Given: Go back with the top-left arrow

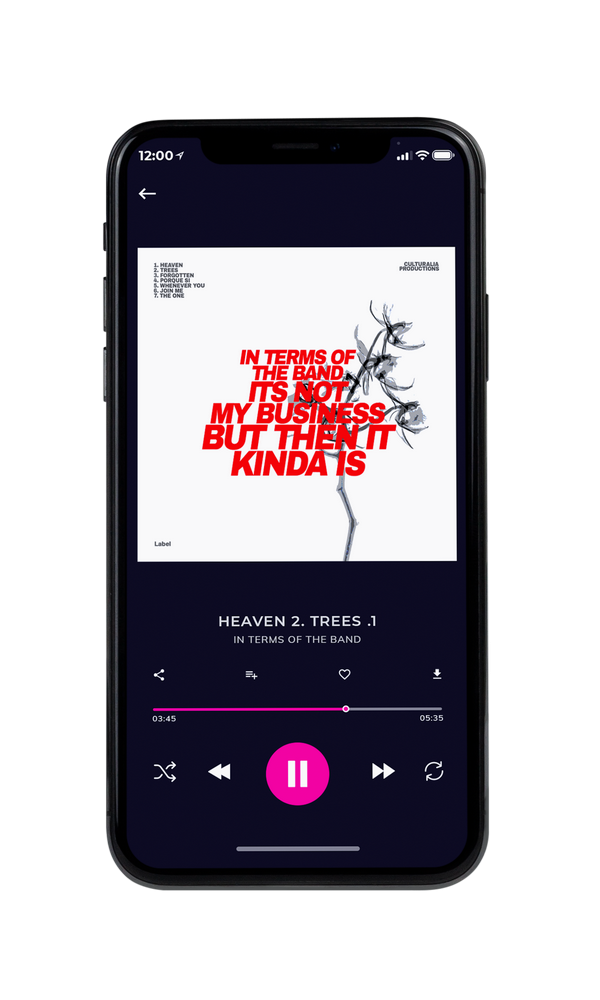Looking at the screenshot, I should pyautogui.click(x=147, y=193).
